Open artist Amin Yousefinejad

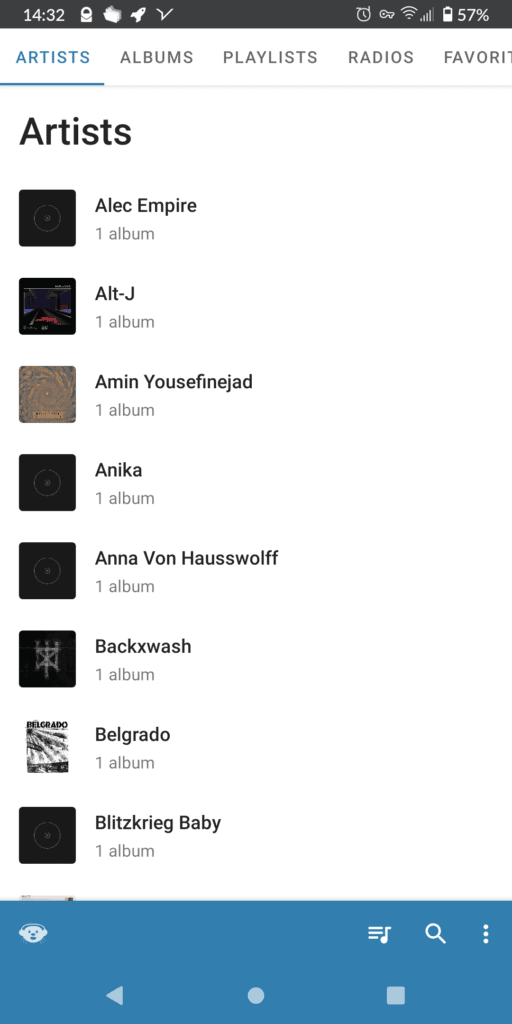(x=256, y=394)
